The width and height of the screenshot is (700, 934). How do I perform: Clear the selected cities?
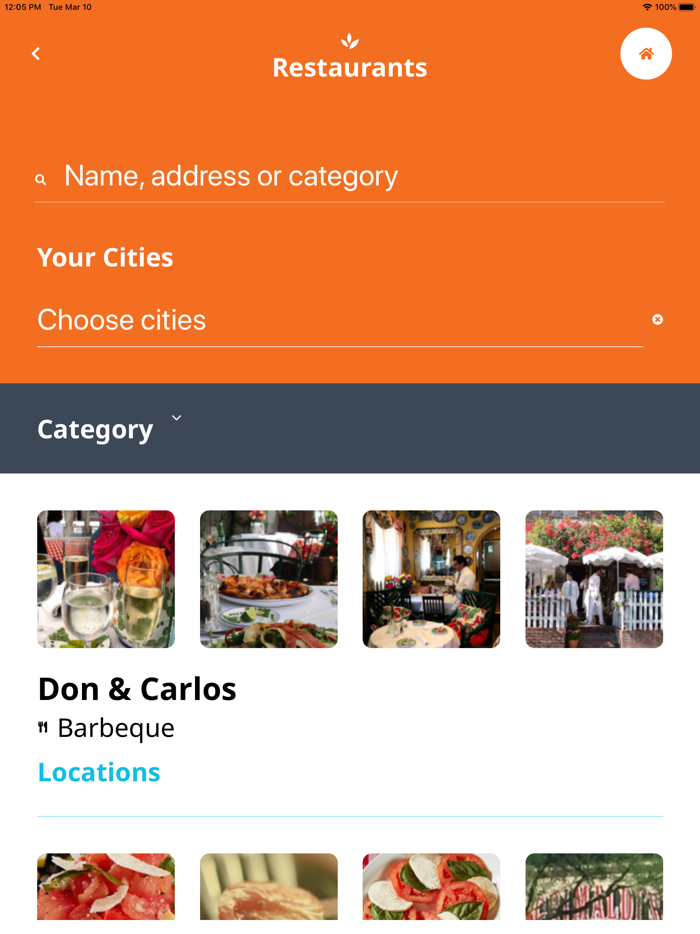(x=658, y=320)
